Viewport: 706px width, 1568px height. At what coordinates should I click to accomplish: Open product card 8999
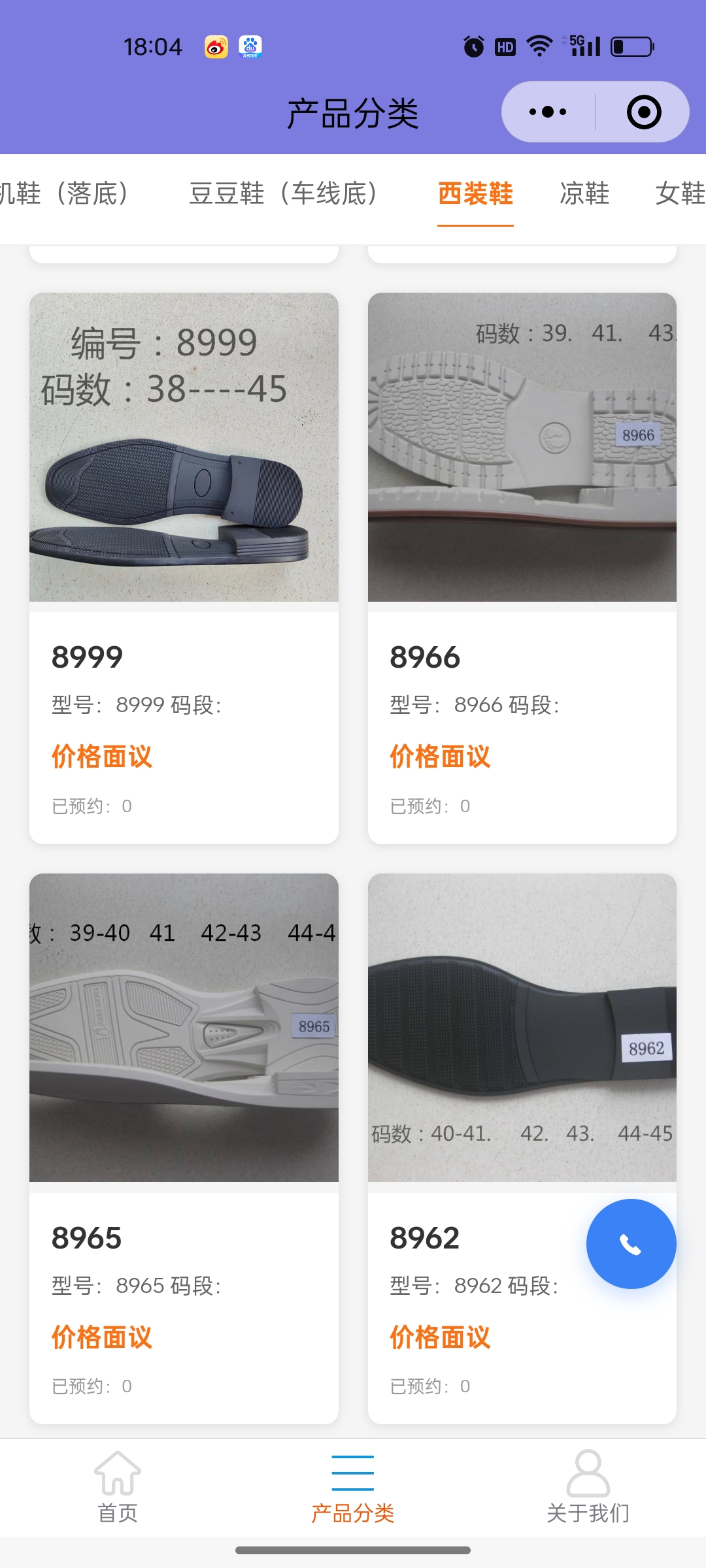184,567
